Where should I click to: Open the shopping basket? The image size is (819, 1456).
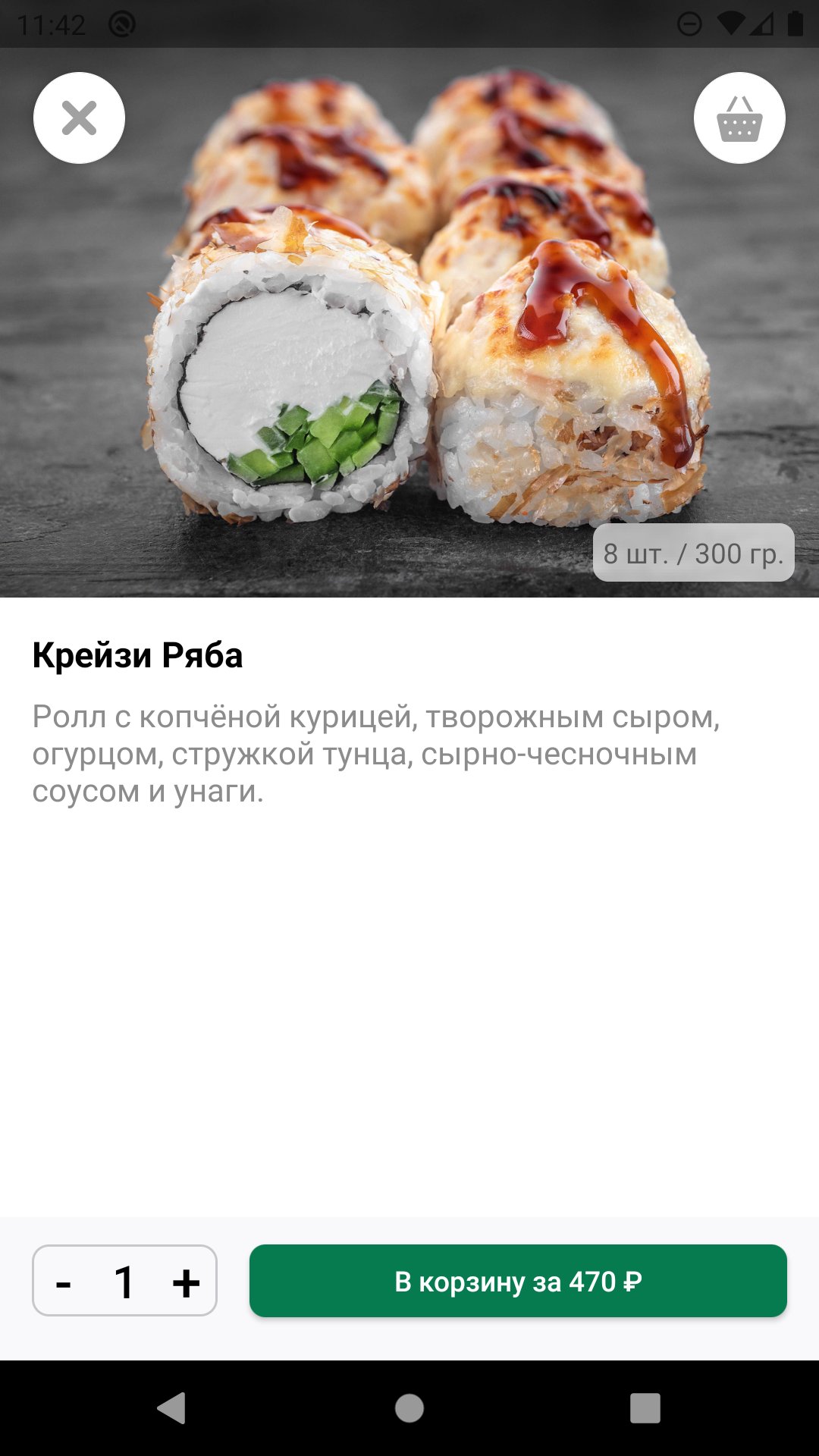(x=739, y=118)
